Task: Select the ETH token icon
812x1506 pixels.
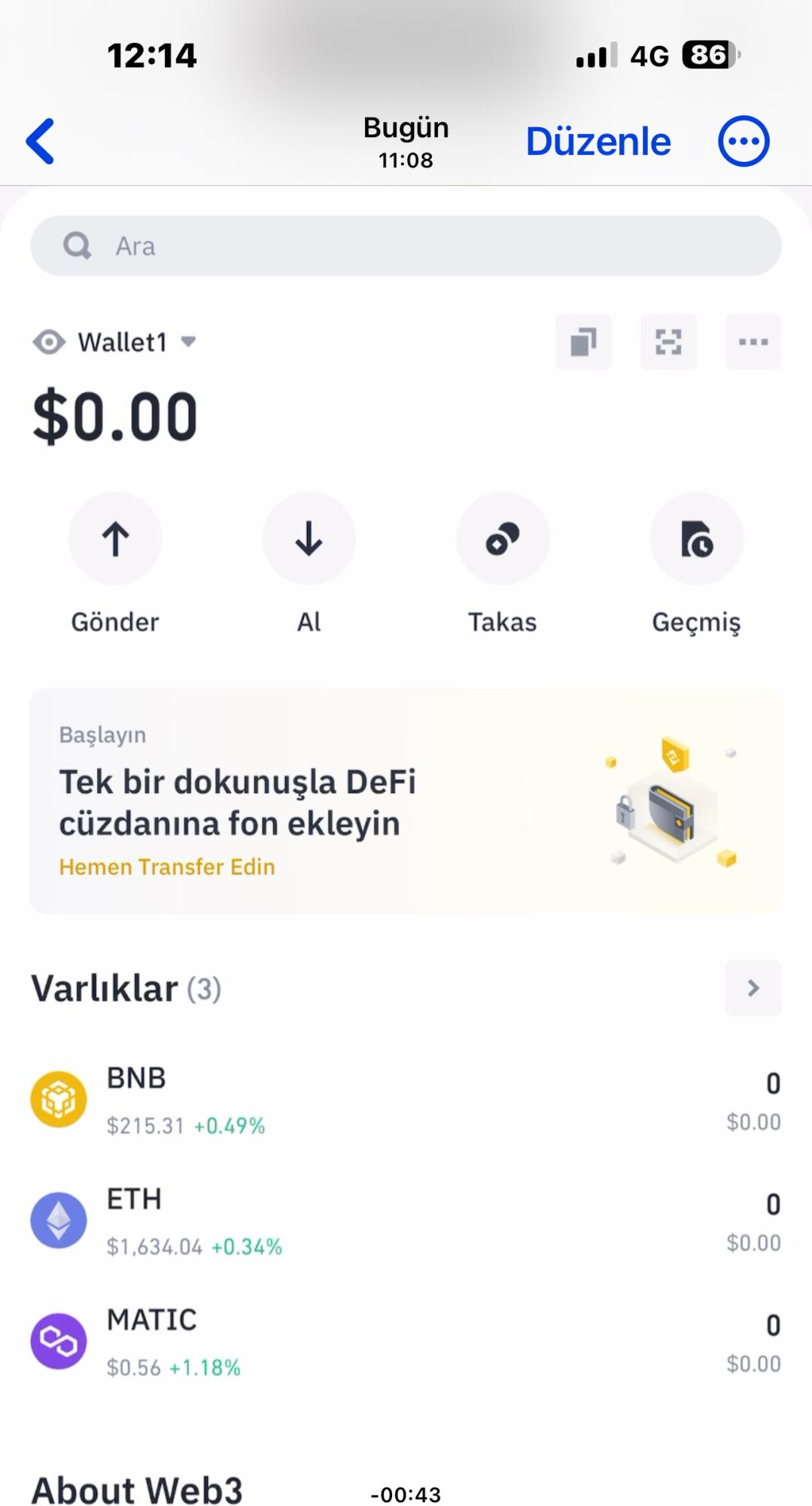Action: click(58, 1221)
